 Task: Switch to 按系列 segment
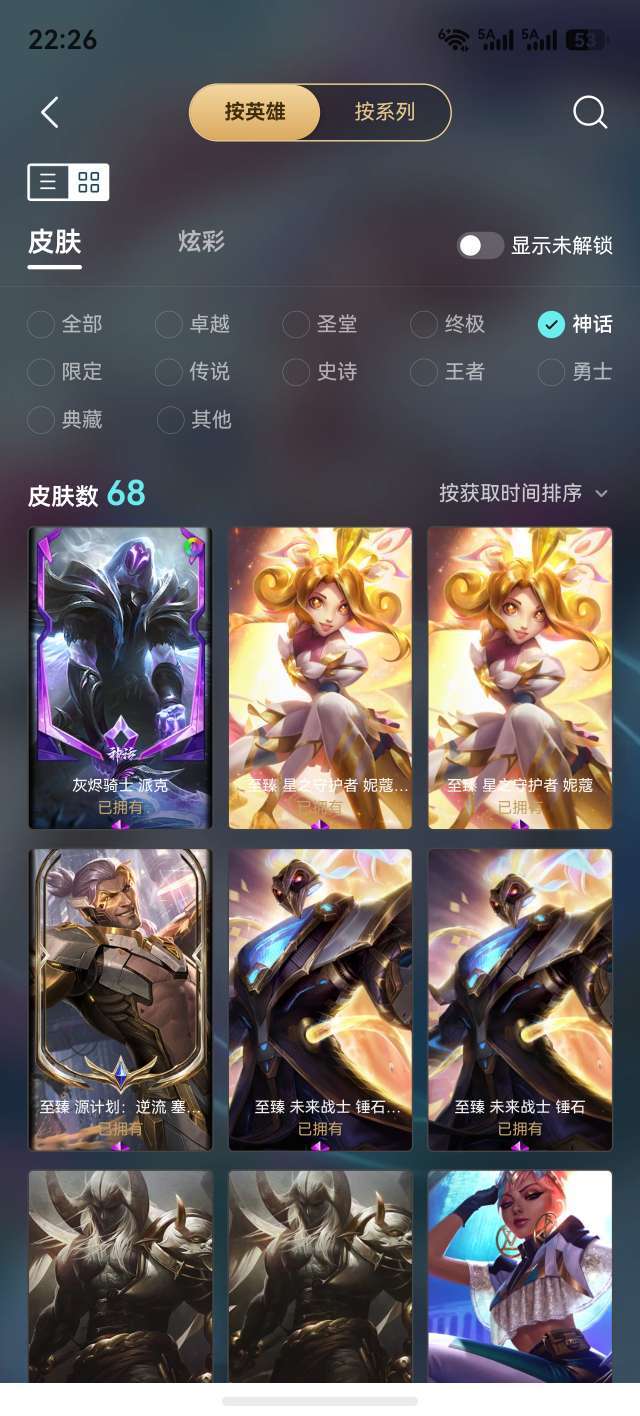coord(385,112)
